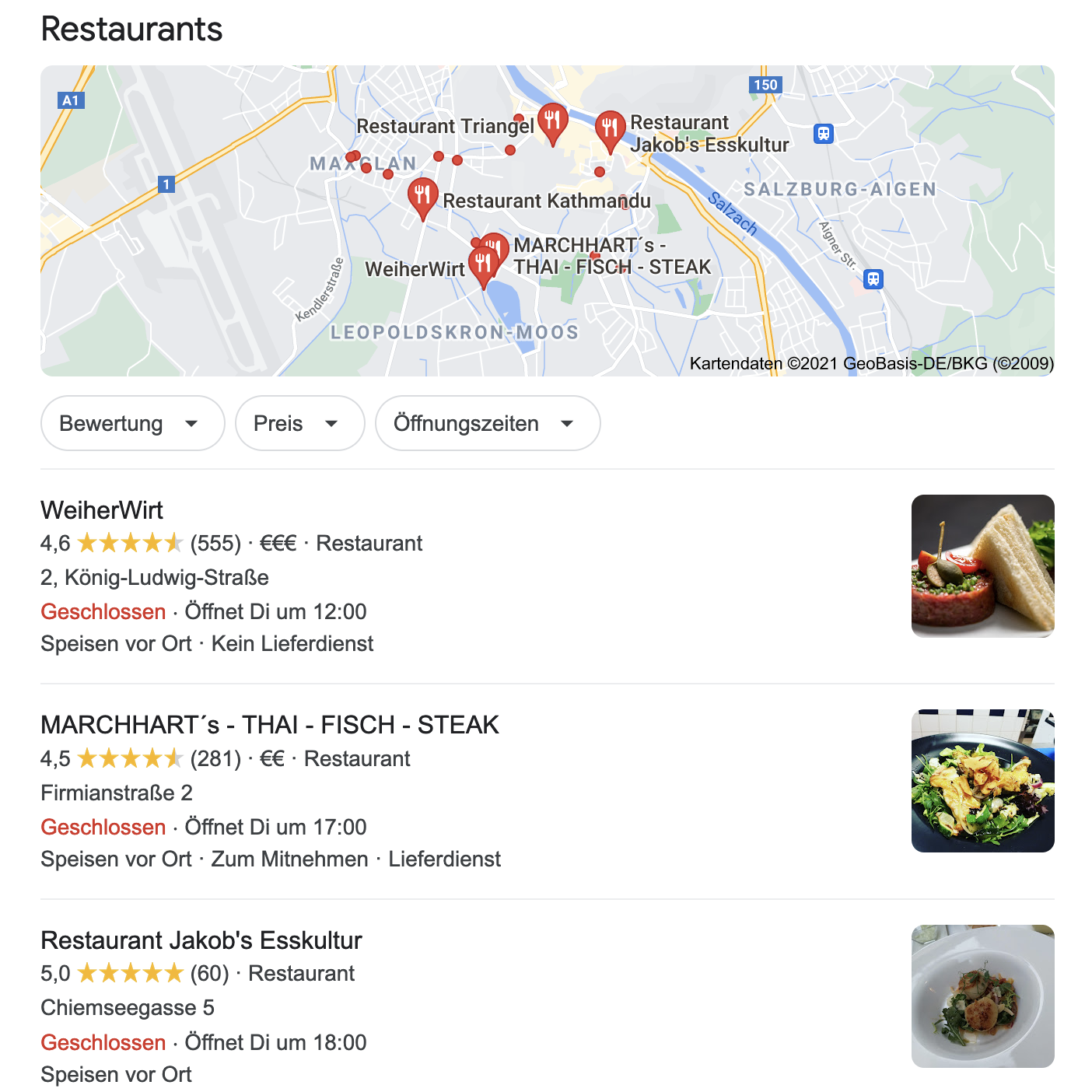Screen dimensions: 1092x1092
Task: View the WeiherWirt food photo
Action: tap(982, 566)
